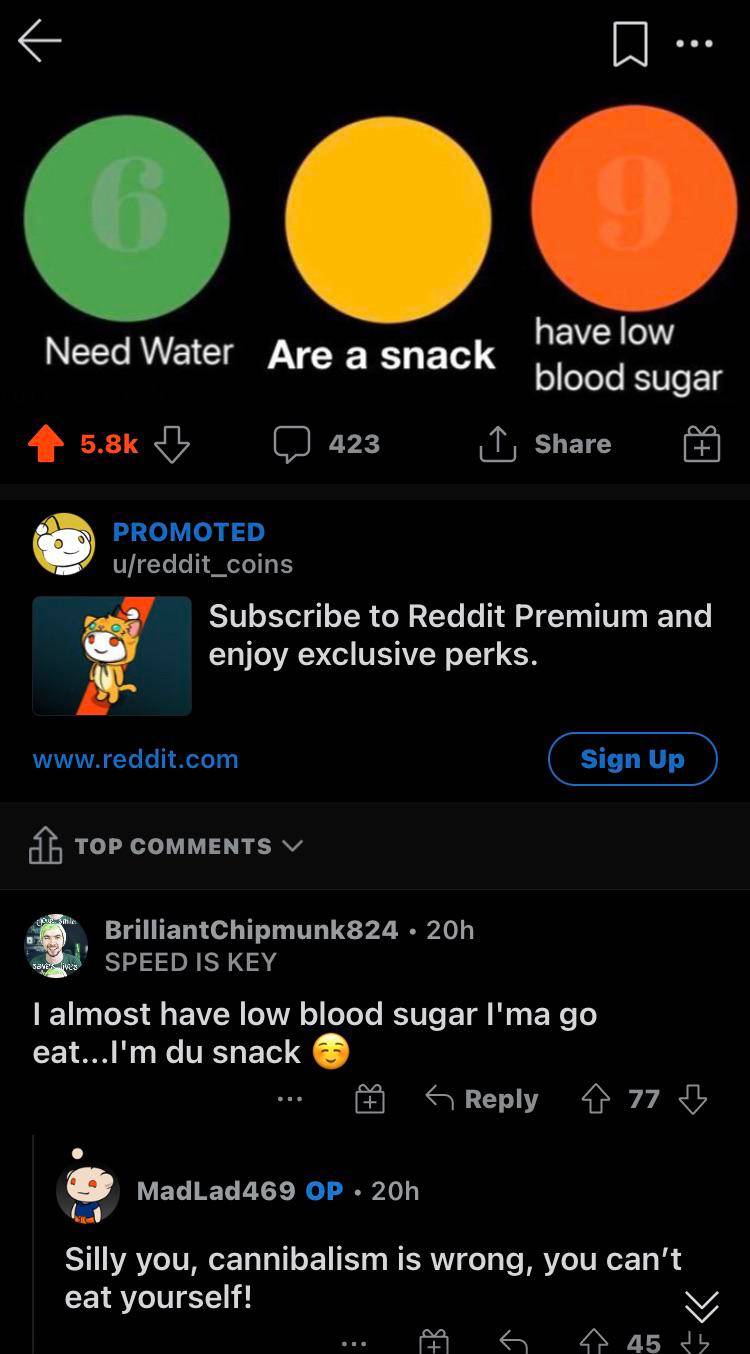Upvote MadLad469's comment showing 45
Image resolution: width=750 pixels, height=1354 pixels.
coord(597,1340)
